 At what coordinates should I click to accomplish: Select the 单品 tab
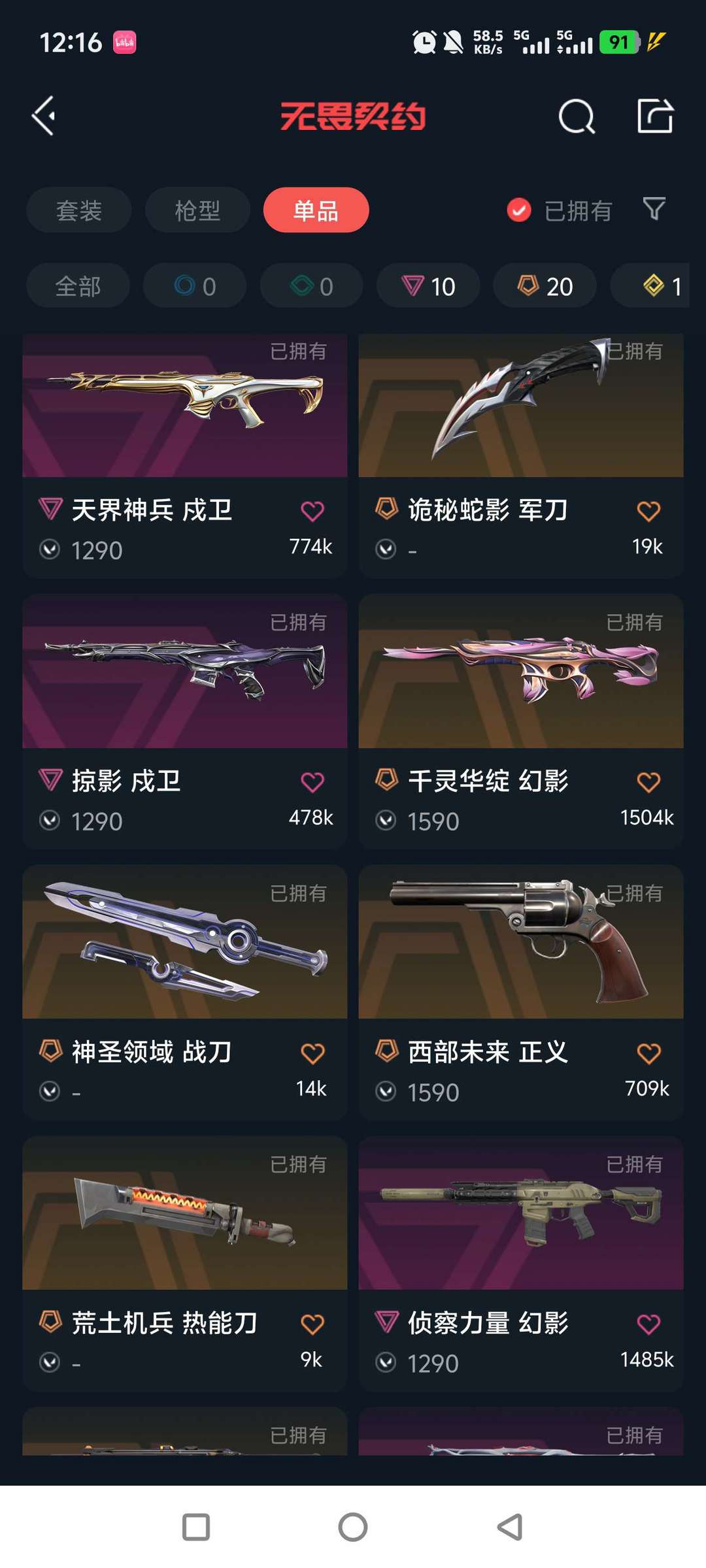click(x=316, y=210)
